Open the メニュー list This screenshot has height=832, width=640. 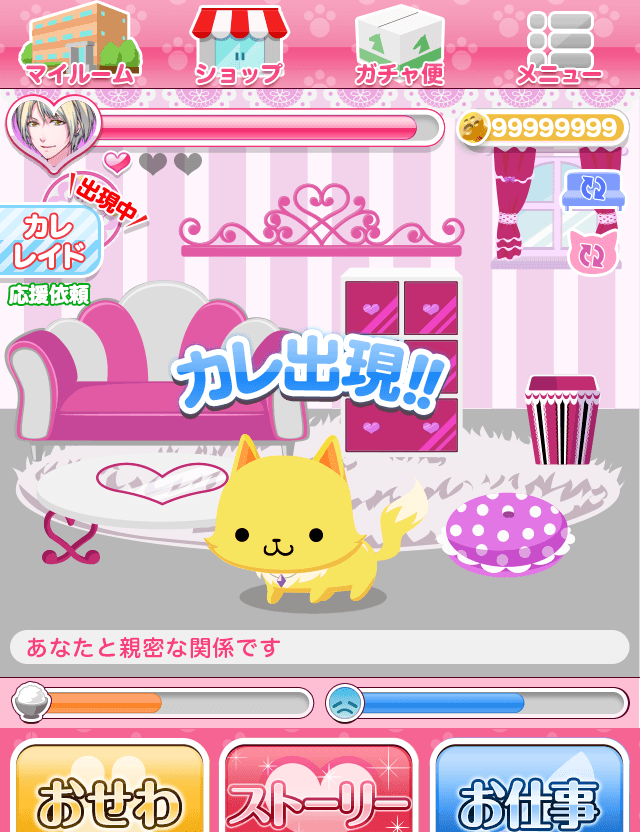(559, 44)
